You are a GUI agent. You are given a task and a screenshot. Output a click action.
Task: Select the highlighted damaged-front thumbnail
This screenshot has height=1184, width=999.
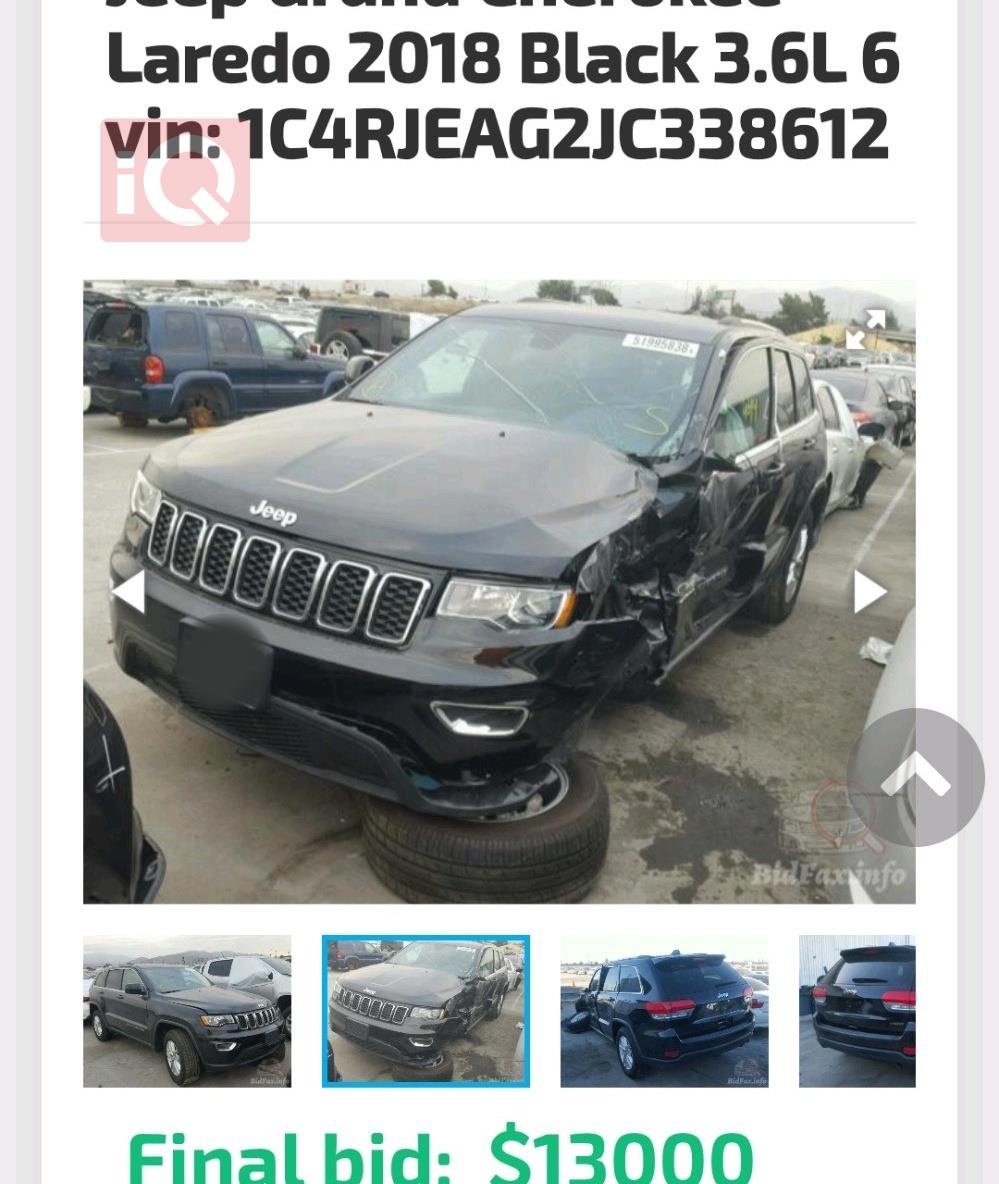coord(426,1011)
